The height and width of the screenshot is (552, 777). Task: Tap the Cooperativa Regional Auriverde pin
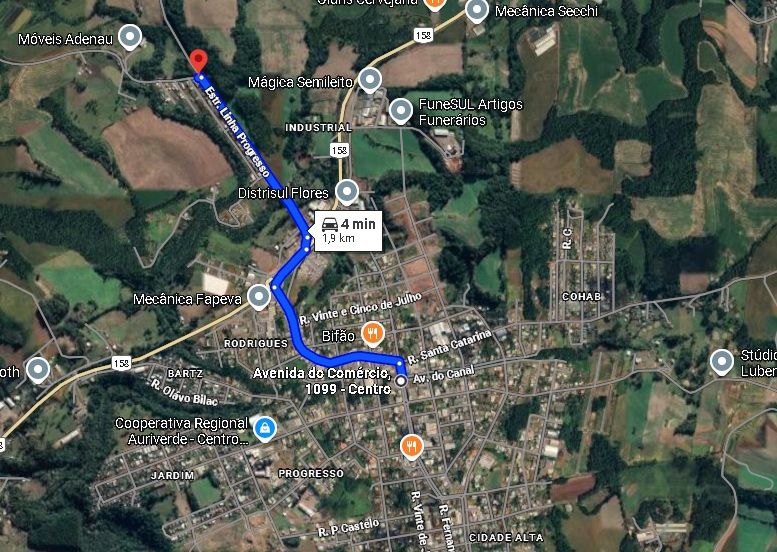263,428
